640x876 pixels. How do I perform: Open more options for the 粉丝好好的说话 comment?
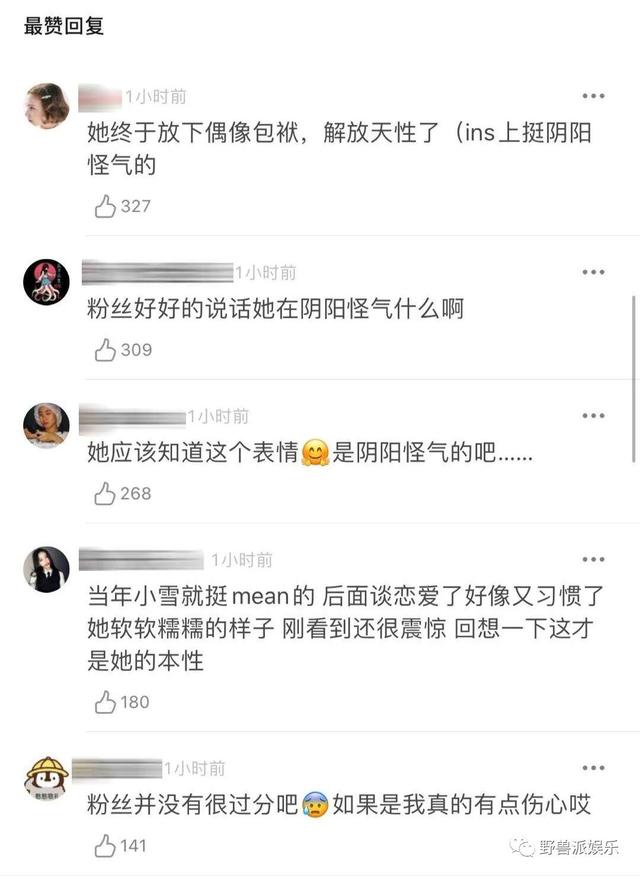coord(593,272)
